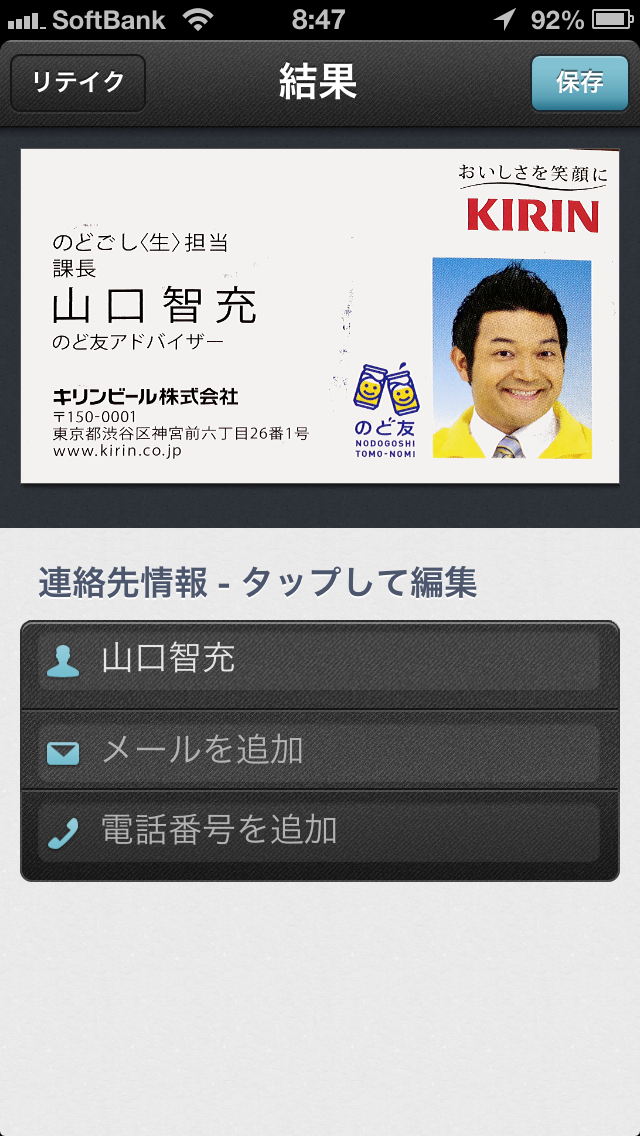Image resolution: width=640 pixels, height=1136 pixels.
Task: Add a phone number via 電話番号を追加
Action: (x=320, y=832)
